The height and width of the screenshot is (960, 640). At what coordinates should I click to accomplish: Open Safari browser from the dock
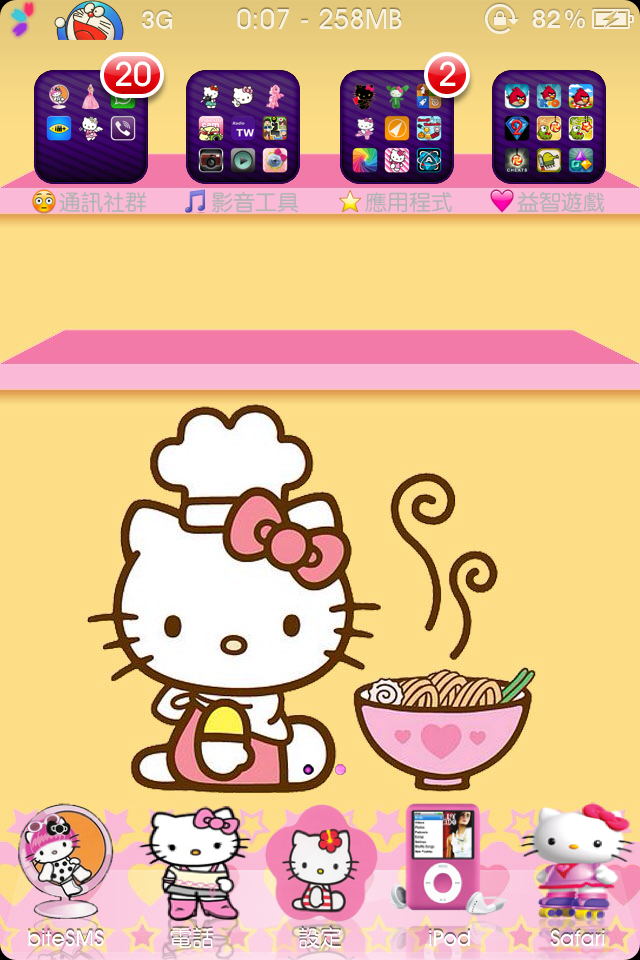click(577, 864)
